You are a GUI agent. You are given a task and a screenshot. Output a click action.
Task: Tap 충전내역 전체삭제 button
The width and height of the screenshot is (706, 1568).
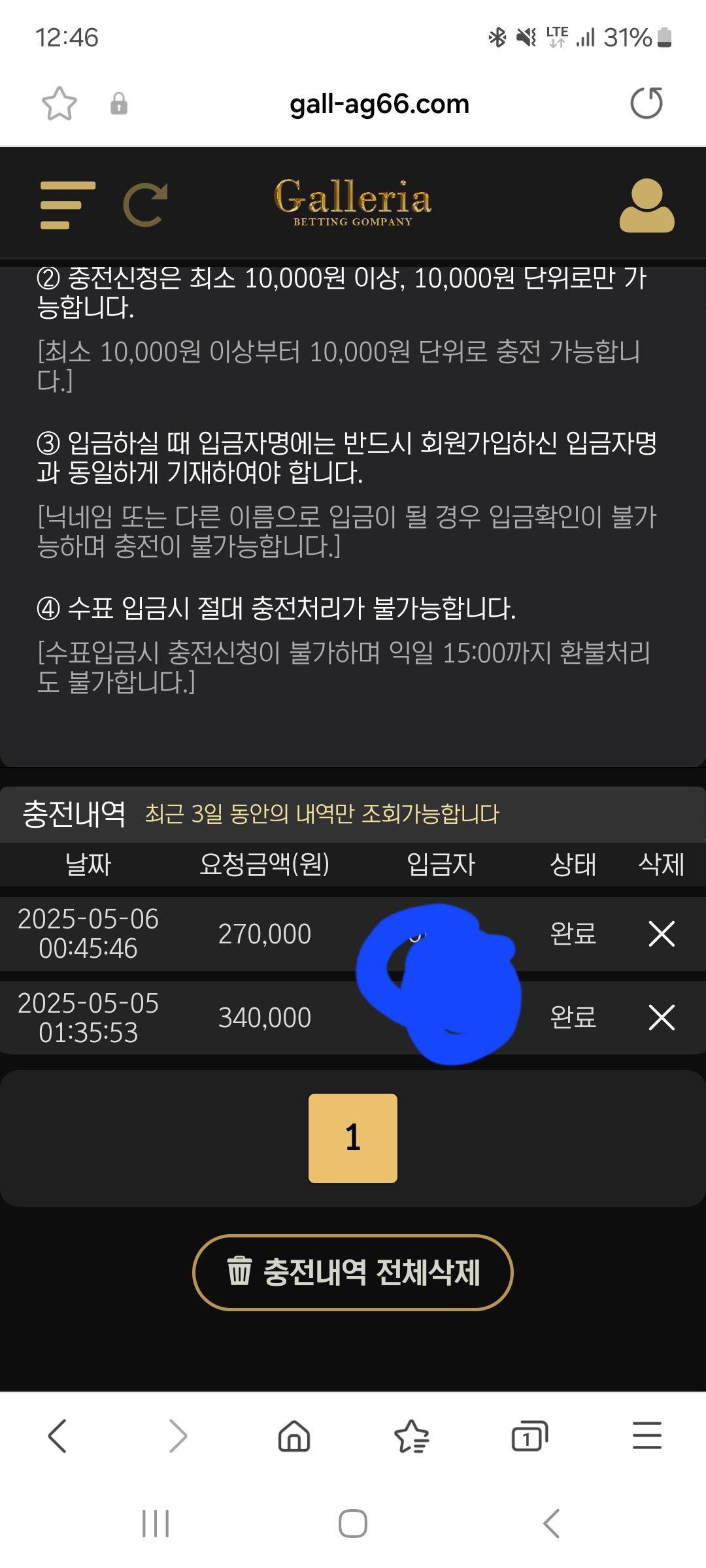353,1272
